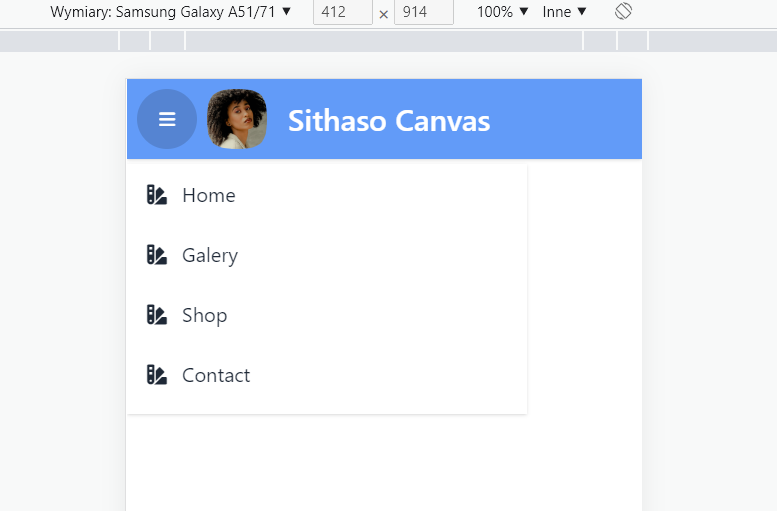Tap the viewport height field
The width and height of the screenshot is (777, 511).
[x=423, y=12]
